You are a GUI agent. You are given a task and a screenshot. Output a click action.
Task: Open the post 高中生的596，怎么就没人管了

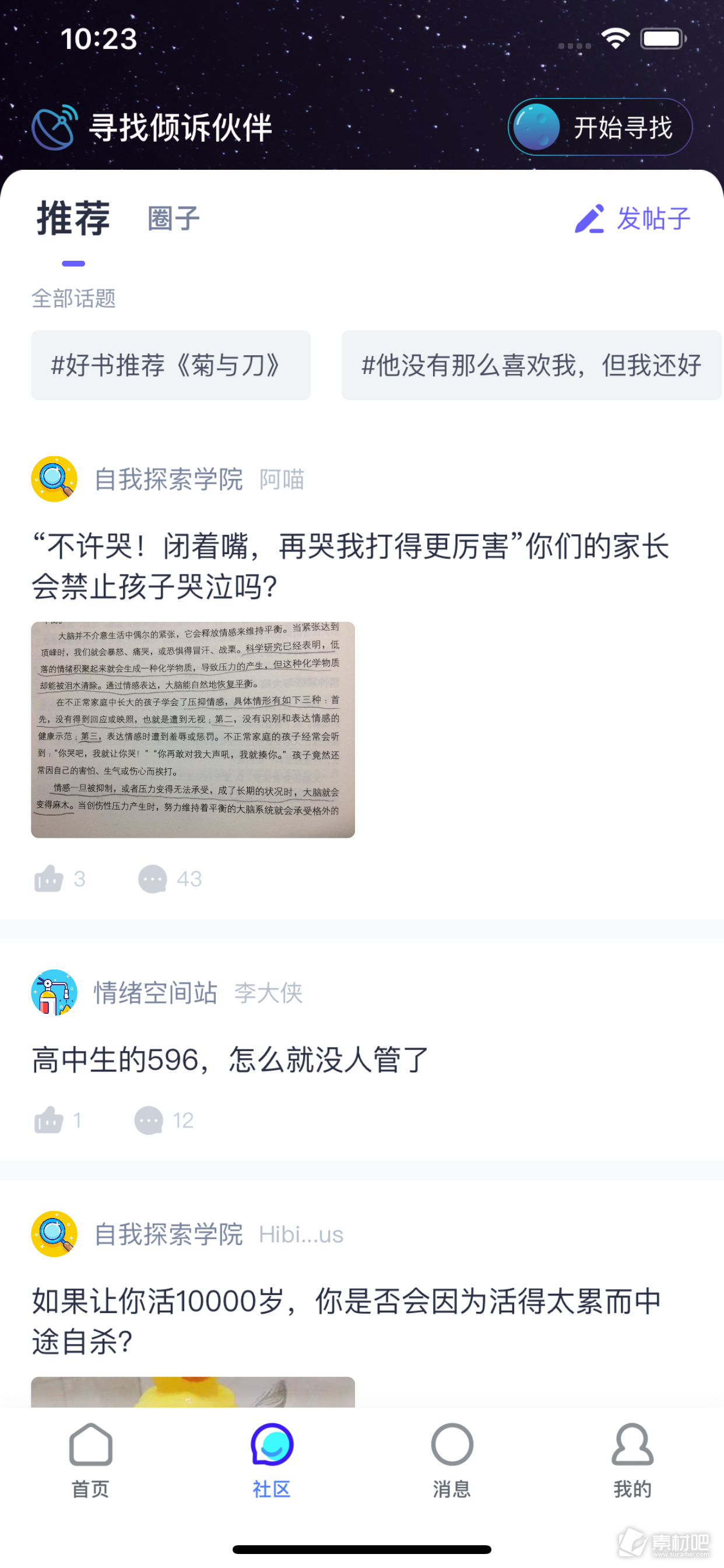(231, 1060)
